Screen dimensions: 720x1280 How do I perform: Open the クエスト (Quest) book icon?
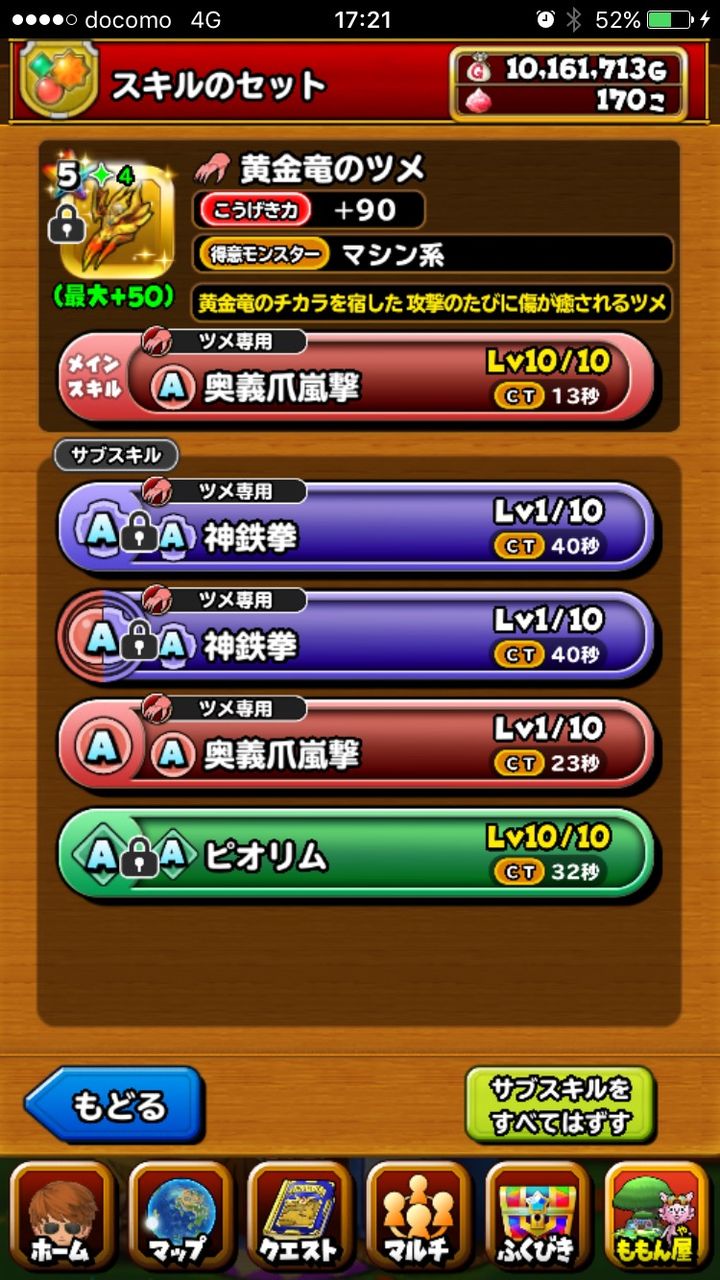pos(300,1215)
